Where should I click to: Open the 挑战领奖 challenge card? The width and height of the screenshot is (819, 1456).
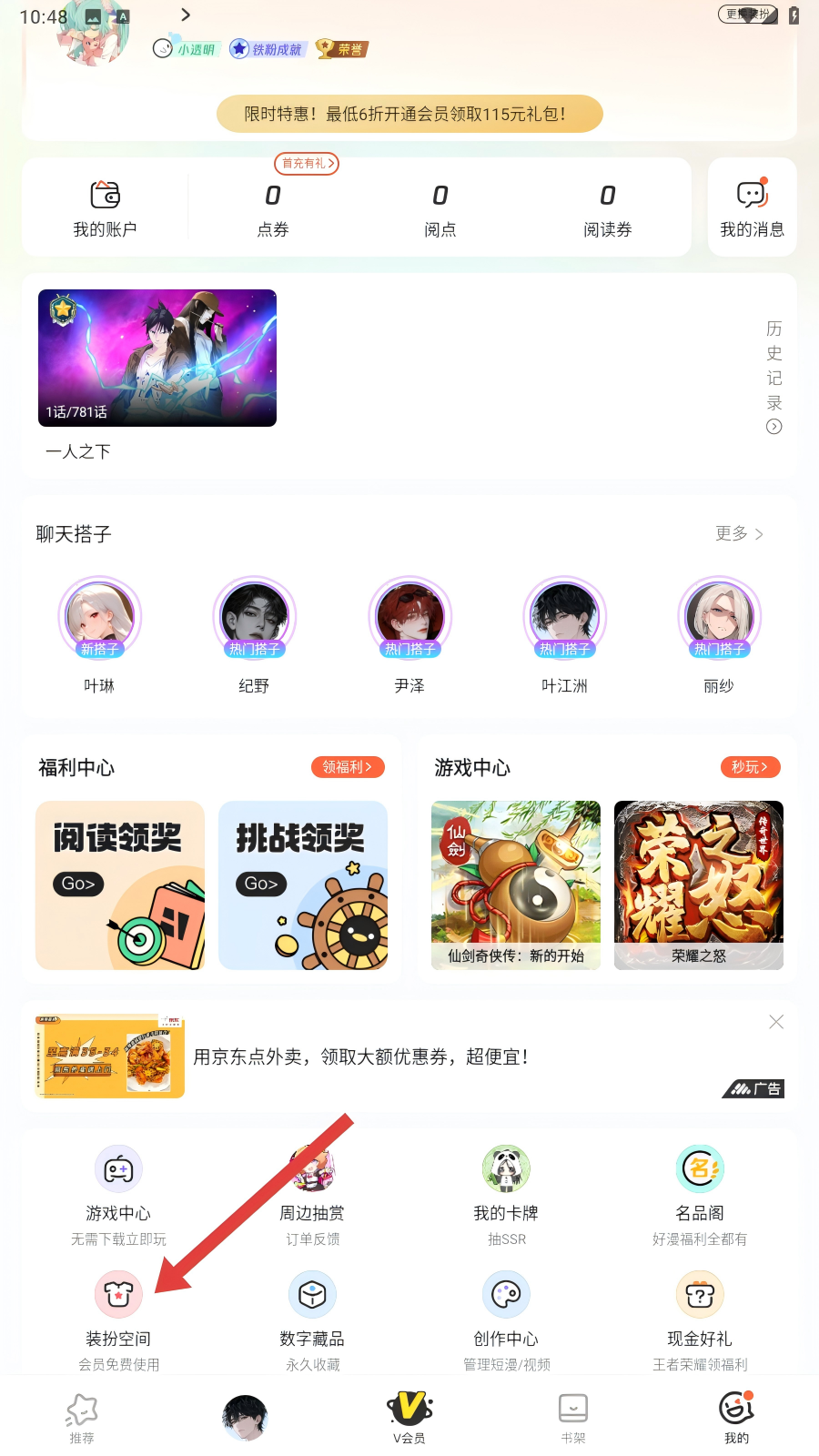pyautogui.click(x=303, y=885)
